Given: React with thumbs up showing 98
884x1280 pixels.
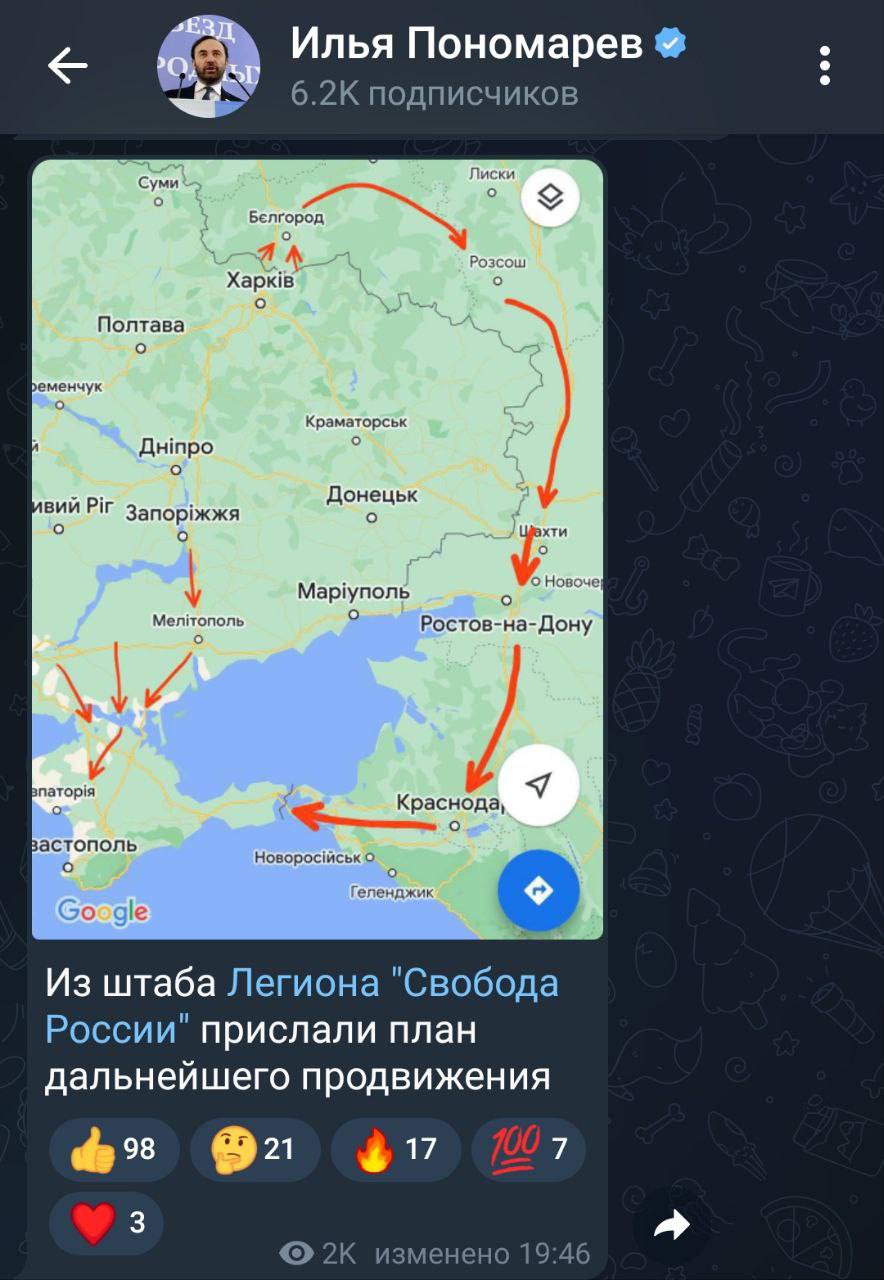Looking at the screenshot, I should (x=114, y=1149).
